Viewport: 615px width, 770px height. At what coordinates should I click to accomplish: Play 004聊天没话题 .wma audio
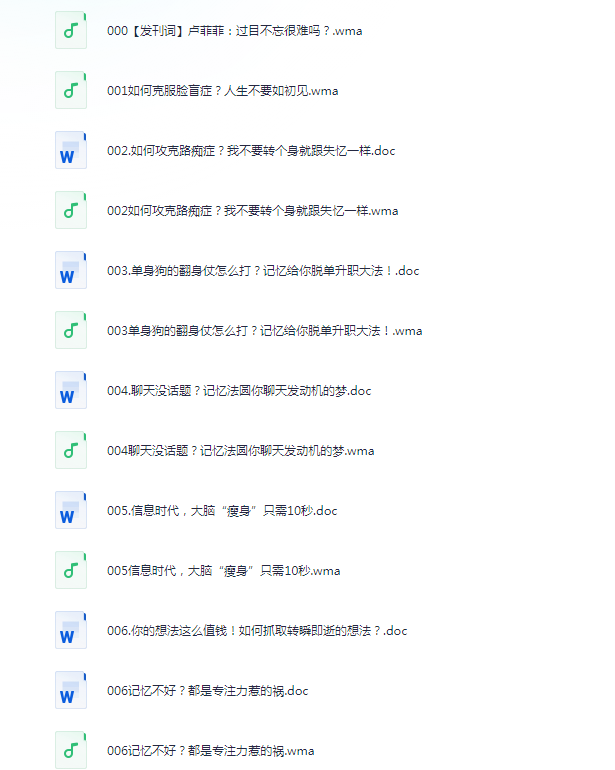[240, 451]
